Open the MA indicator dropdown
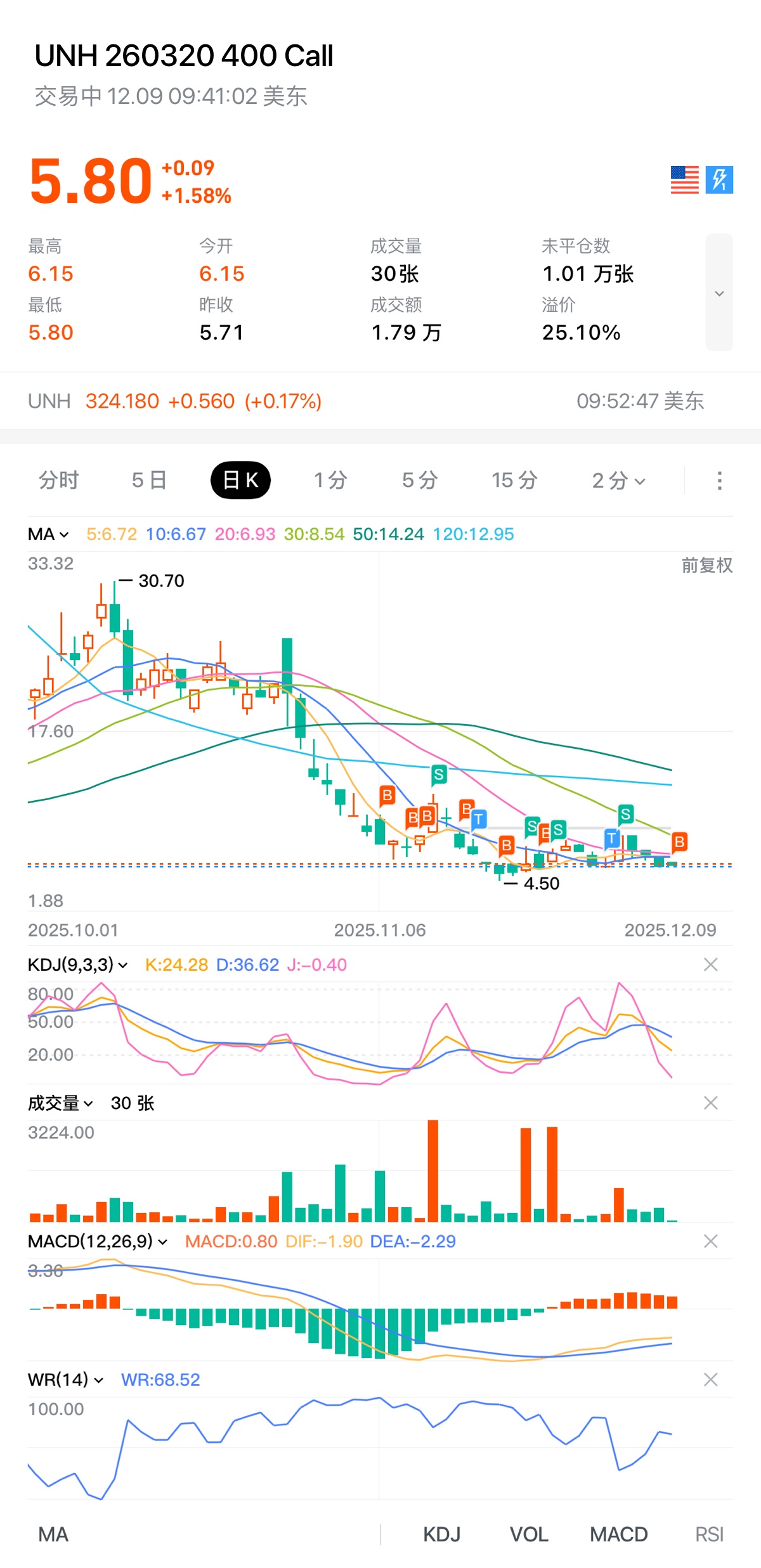This screenshot has width=761, height=1568. (x=48, y=535)
